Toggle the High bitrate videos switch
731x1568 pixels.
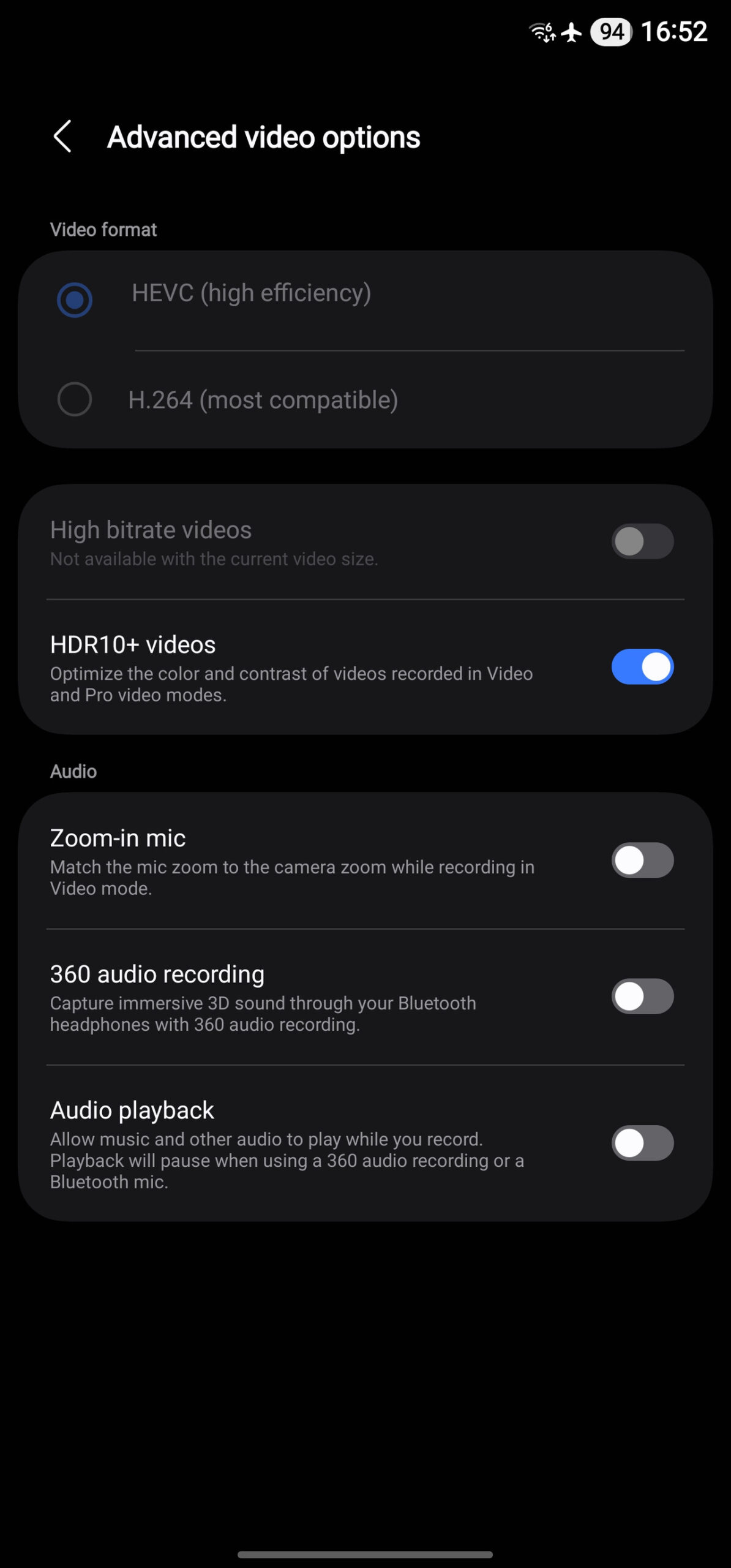(x=642, y=541)
